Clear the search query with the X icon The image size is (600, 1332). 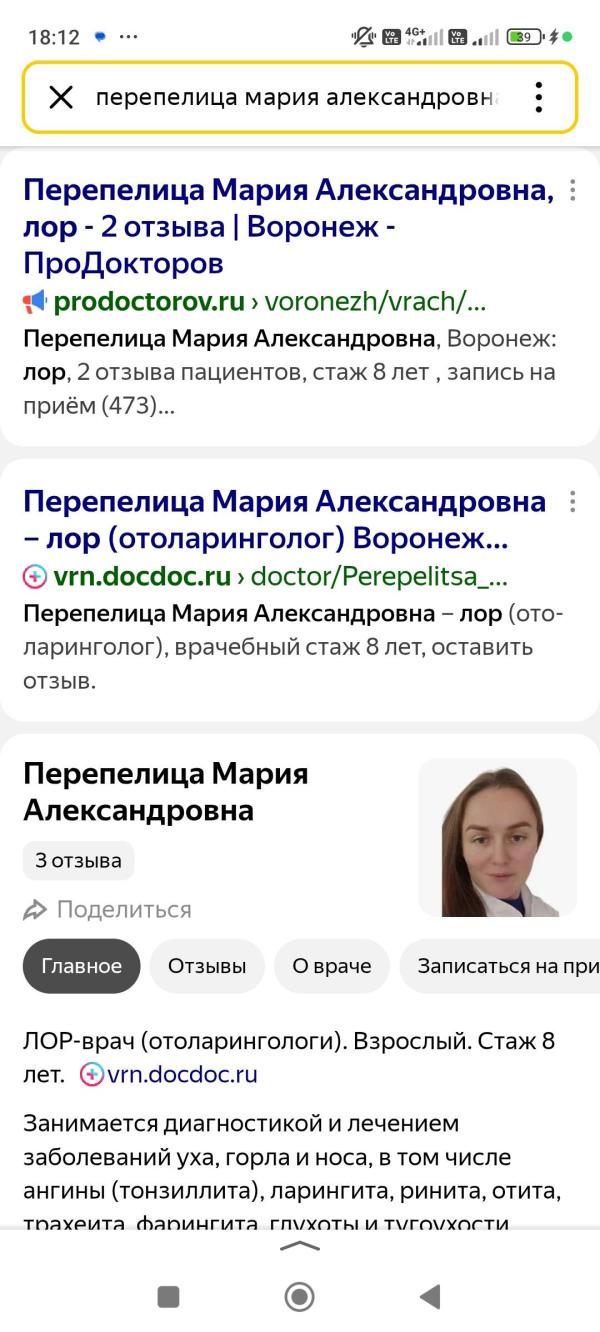(61, 97)
